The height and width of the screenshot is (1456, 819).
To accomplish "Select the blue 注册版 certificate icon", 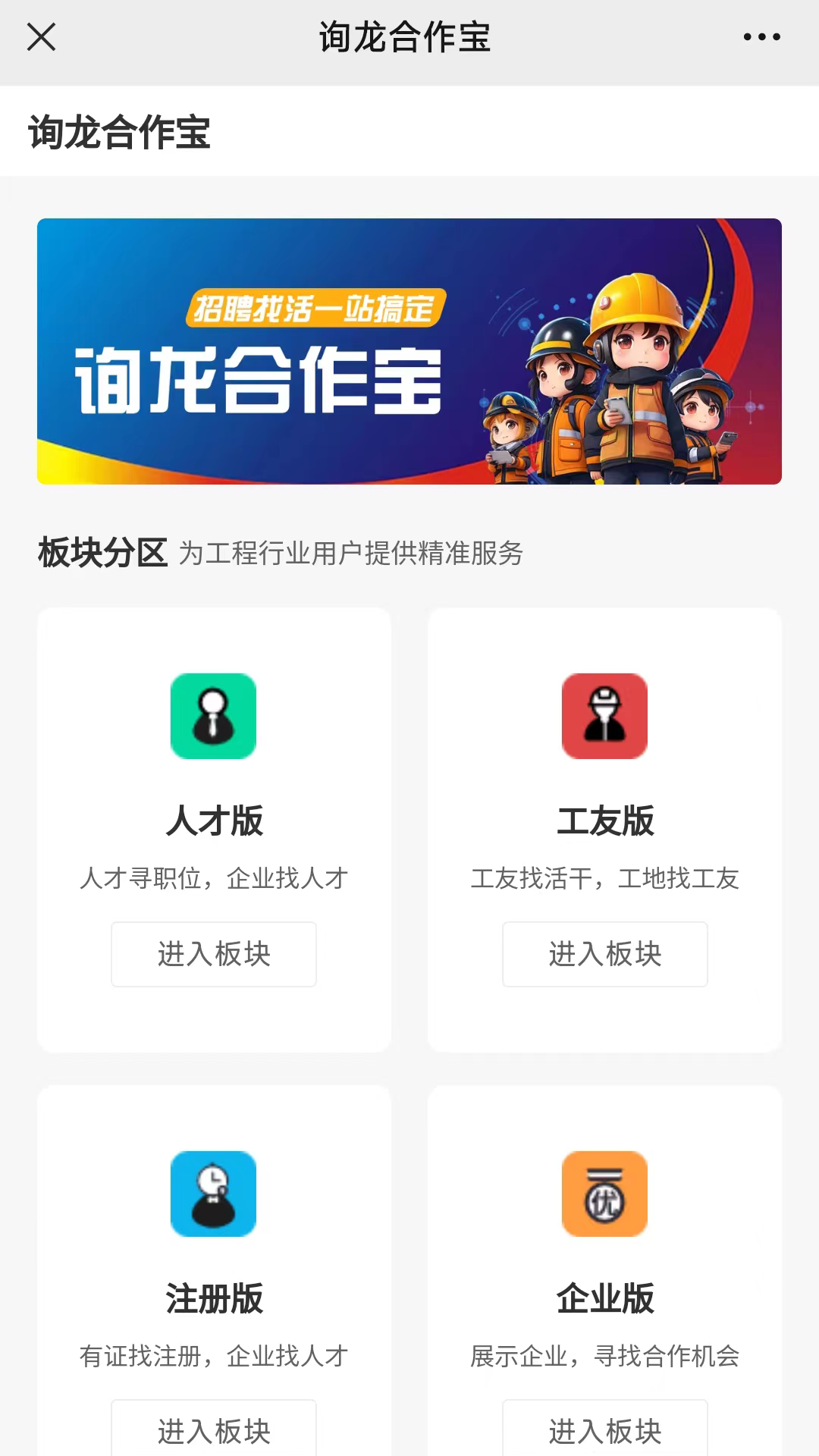I will (213, 1193).
